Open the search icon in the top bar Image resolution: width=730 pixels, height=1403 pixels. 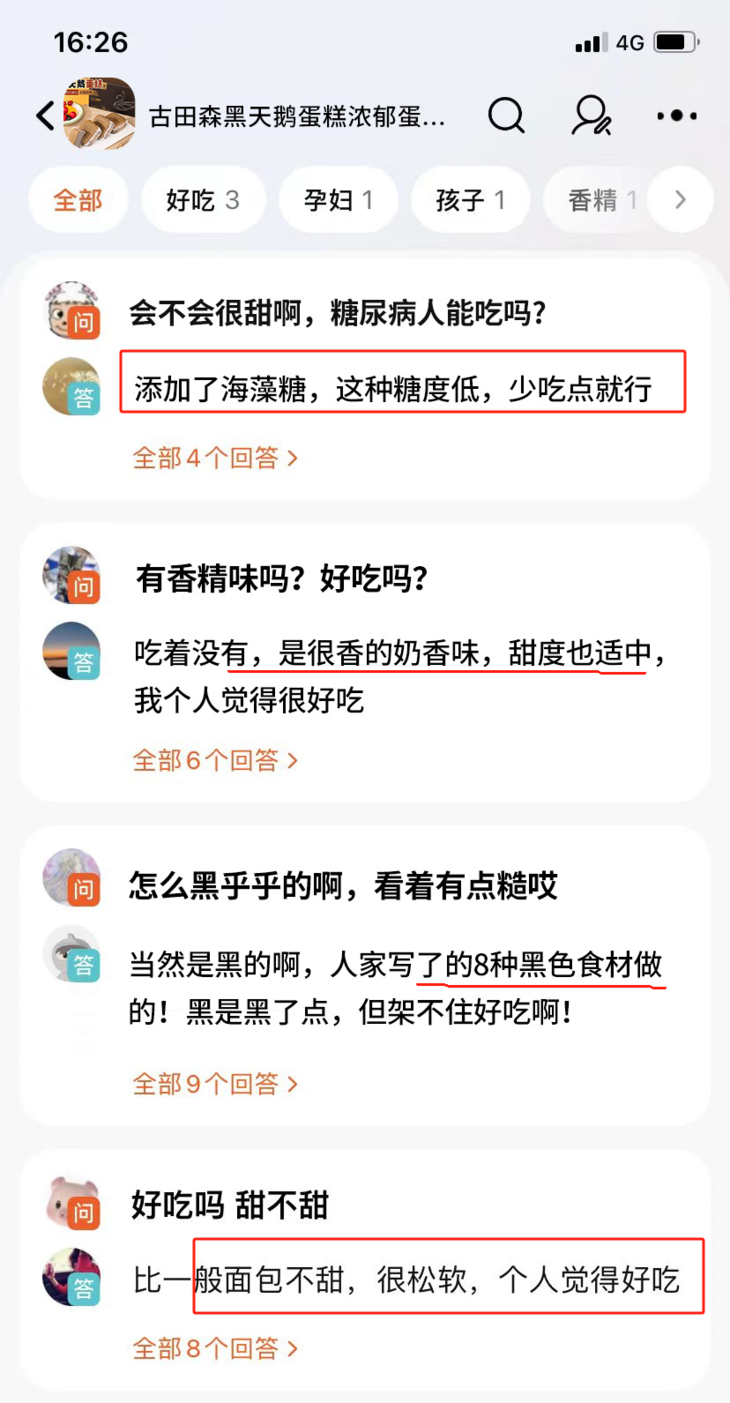click(507, 116)
